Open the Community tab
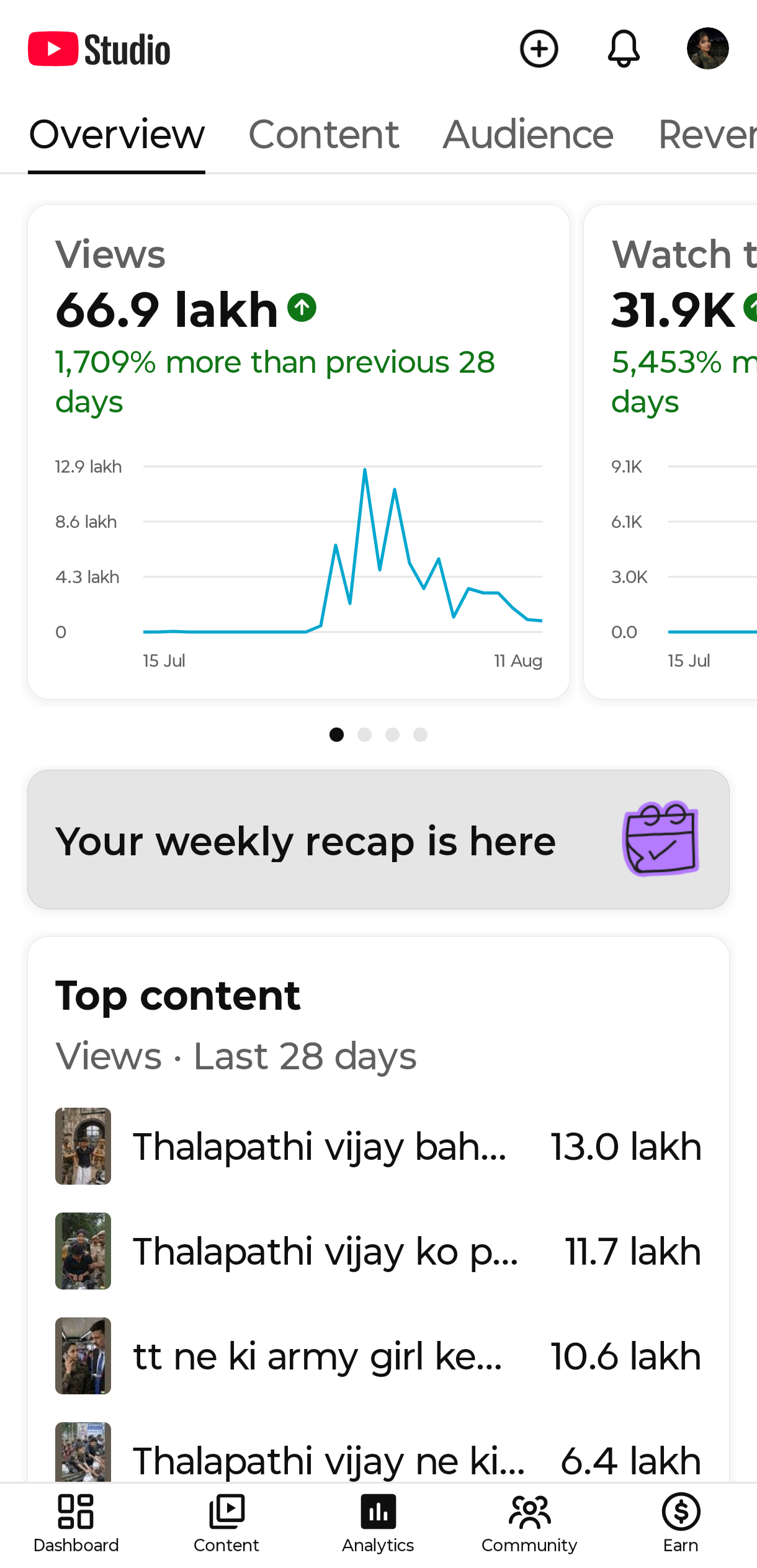Image resolution: width=757 pixels, height=1568 pixels. [529, 1525]
